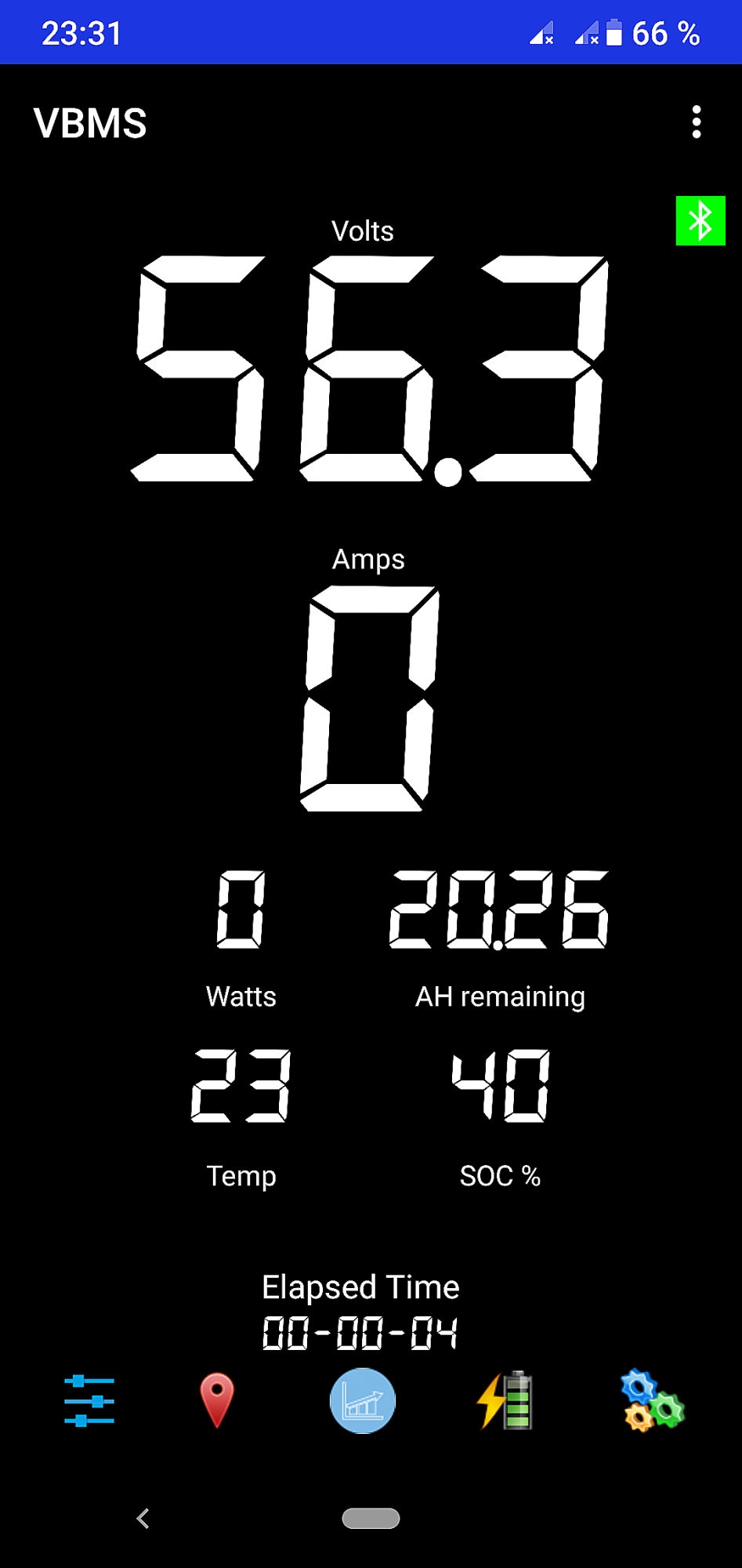Go back with the system back arrow

coord(143,1519)
